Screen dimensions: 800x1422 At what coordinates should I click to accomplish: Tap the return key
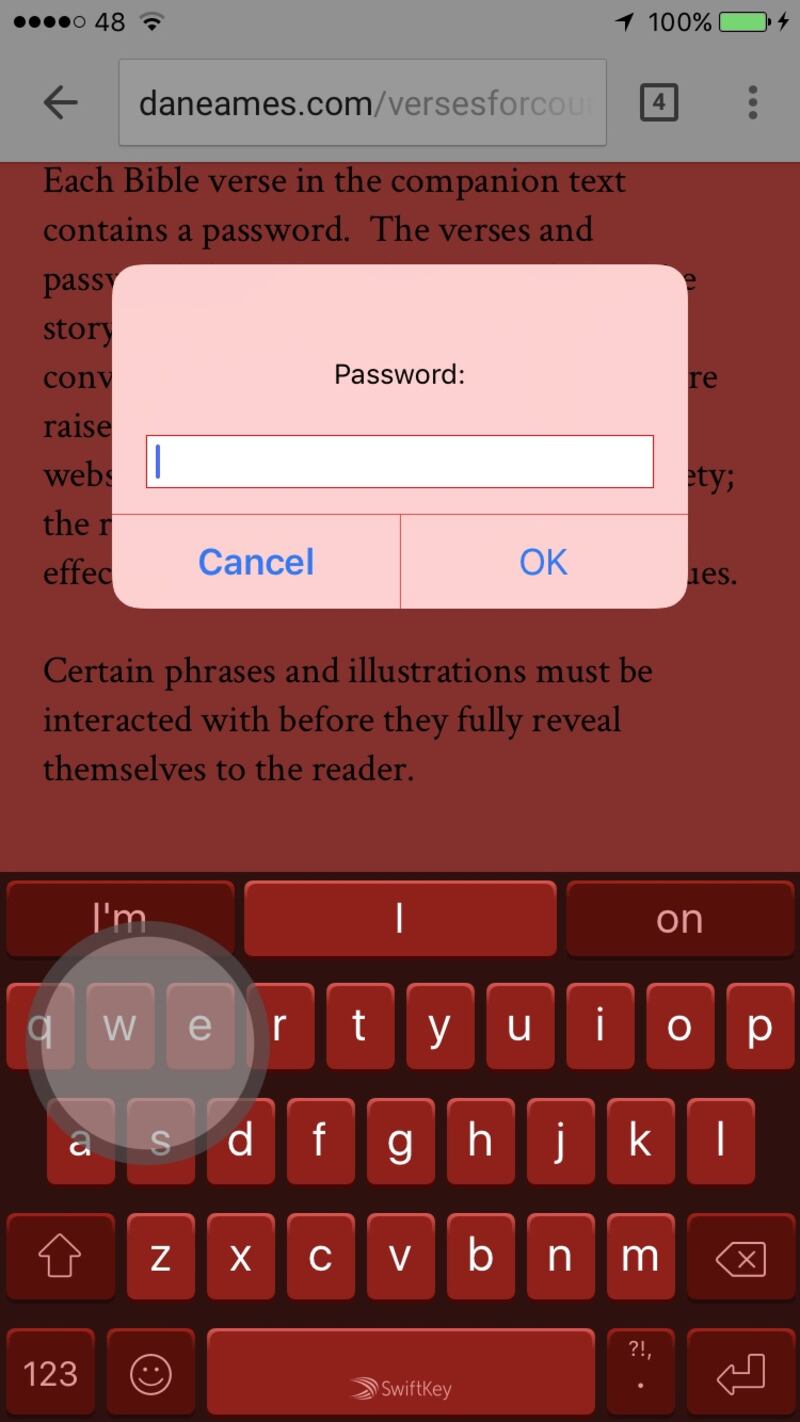[740, 1374]
